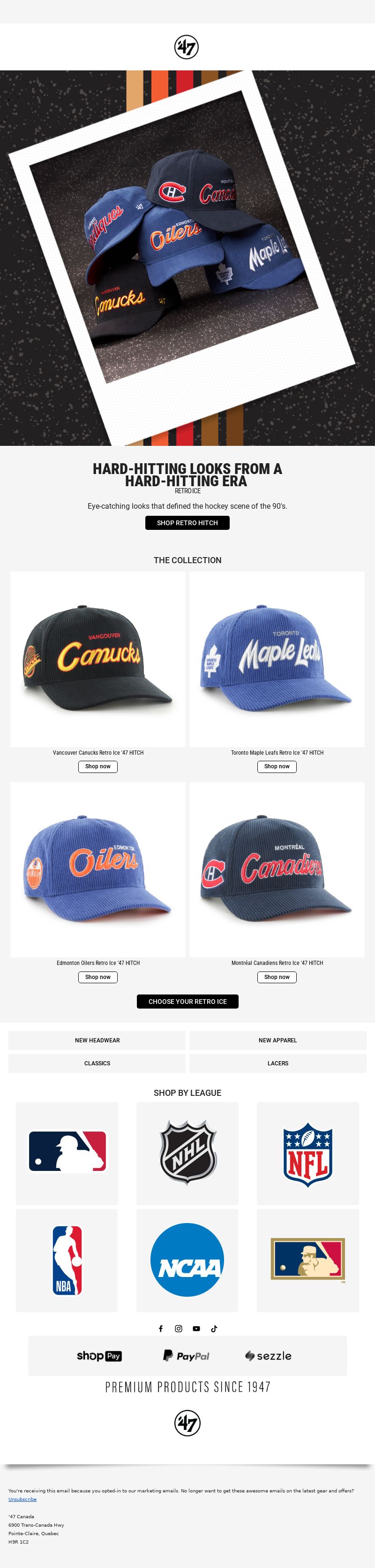Tap the SHOP RETRO HITCH button

click(187, 523)
